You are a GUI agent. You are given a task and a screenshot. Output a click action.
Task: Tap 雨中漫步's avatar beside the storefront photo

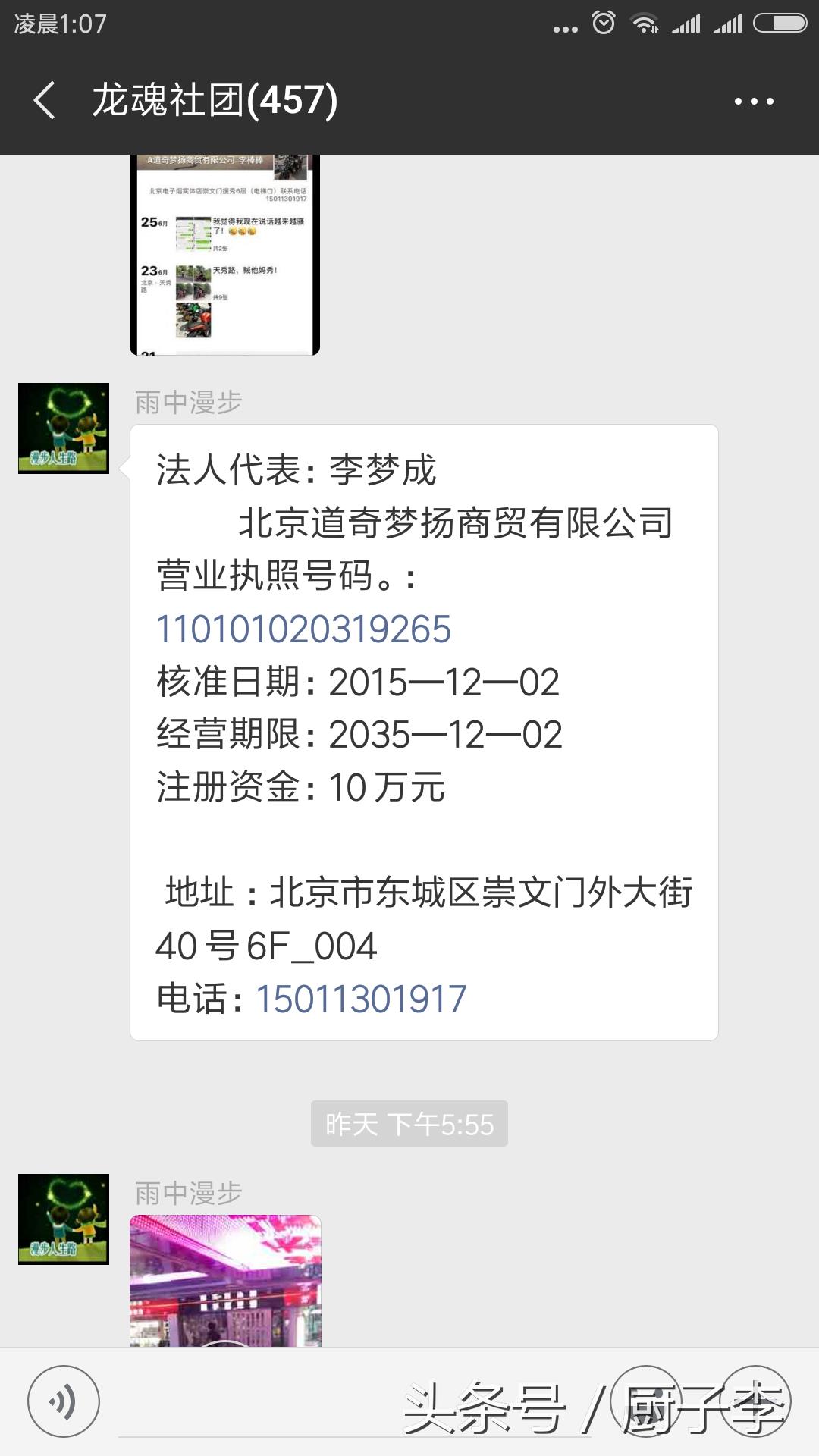(64, 1219)
